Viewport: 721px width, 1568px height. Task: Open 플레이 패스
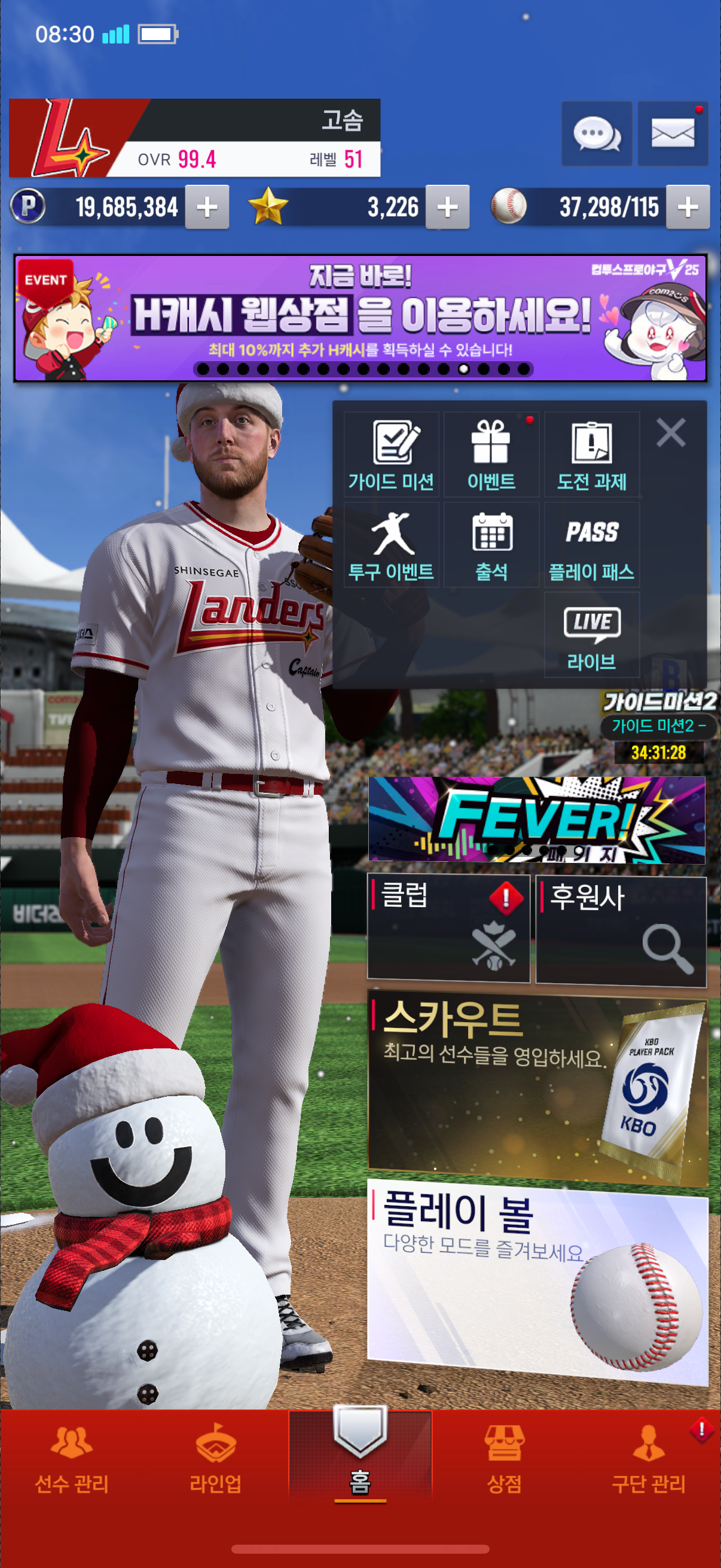[591, 544]
